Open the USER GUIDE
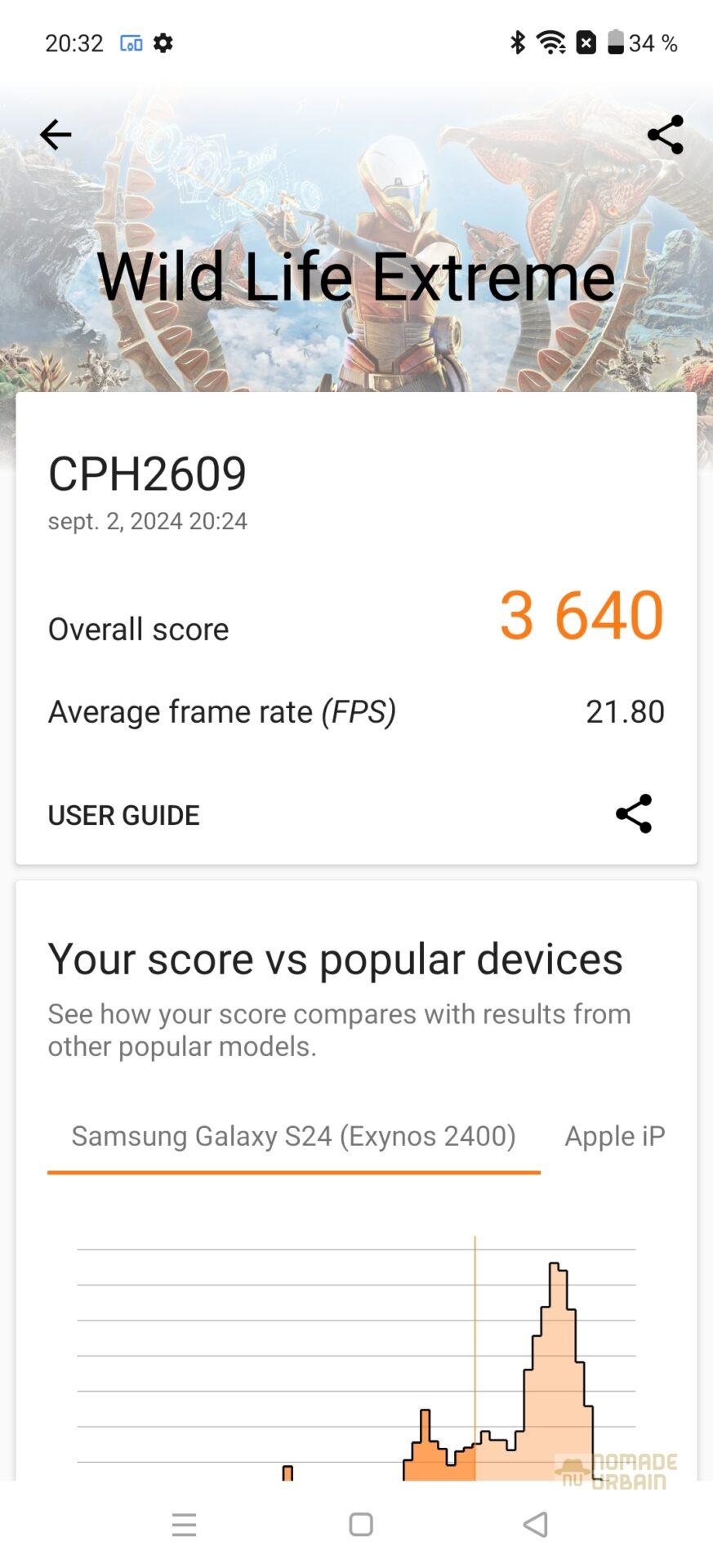 pyautogui.click(x=123, y=815)
